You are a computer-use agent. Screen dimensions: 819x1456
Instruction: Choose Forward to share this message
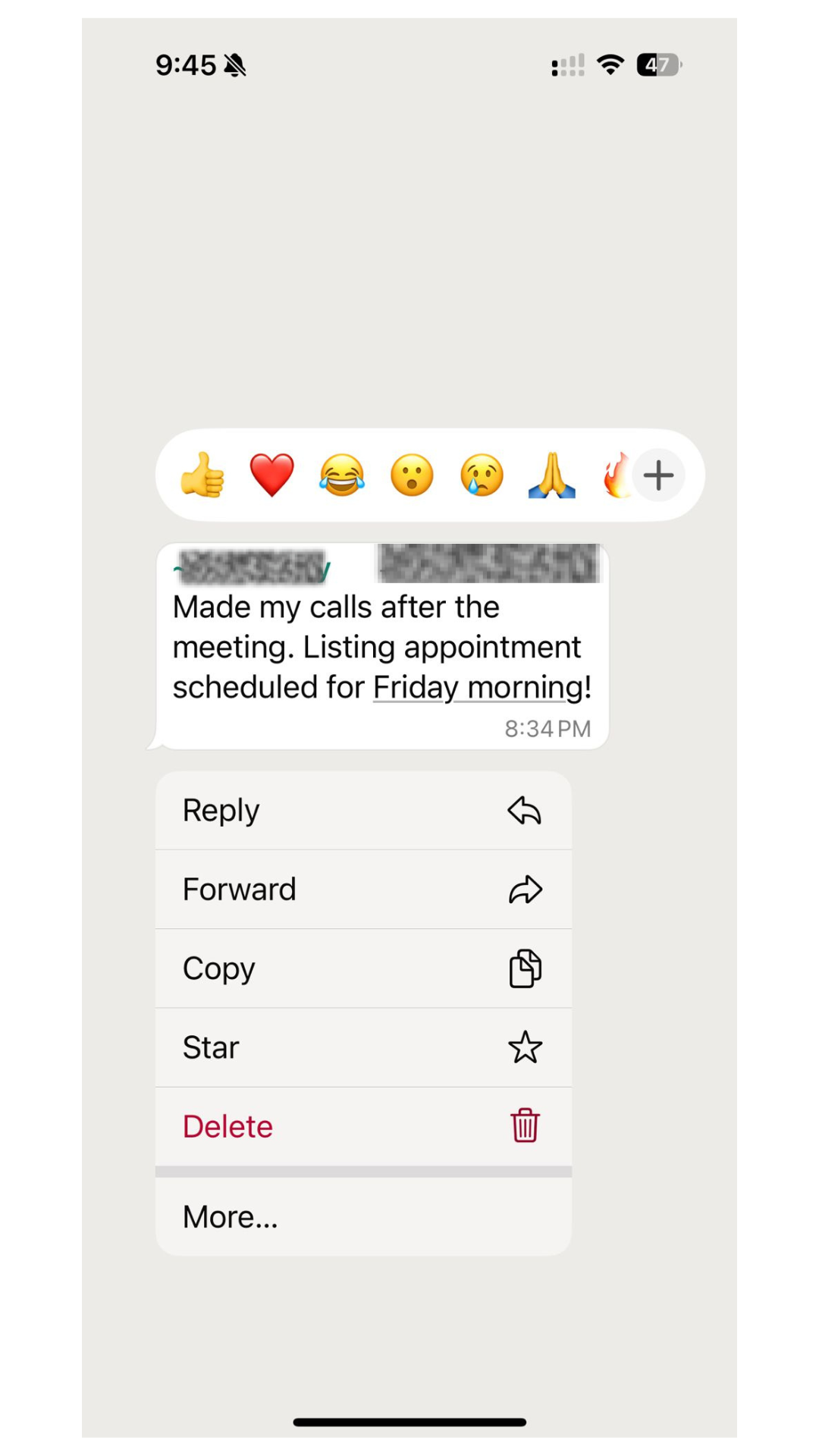click(x=363, y=890)
